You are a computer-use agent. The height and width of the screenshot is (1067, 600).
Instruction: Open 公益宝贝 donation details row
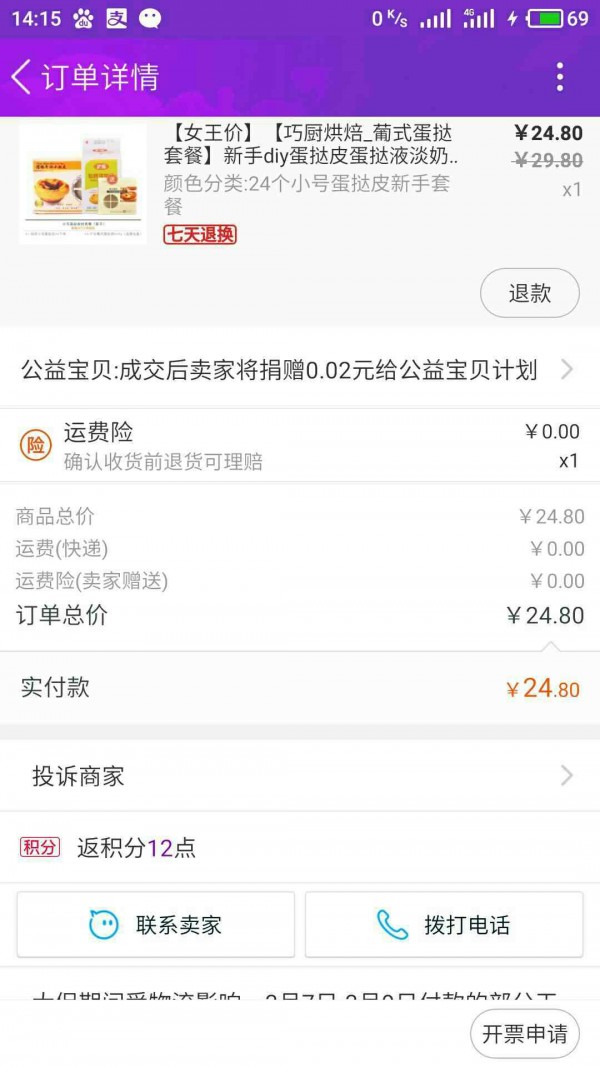point(299,370)
